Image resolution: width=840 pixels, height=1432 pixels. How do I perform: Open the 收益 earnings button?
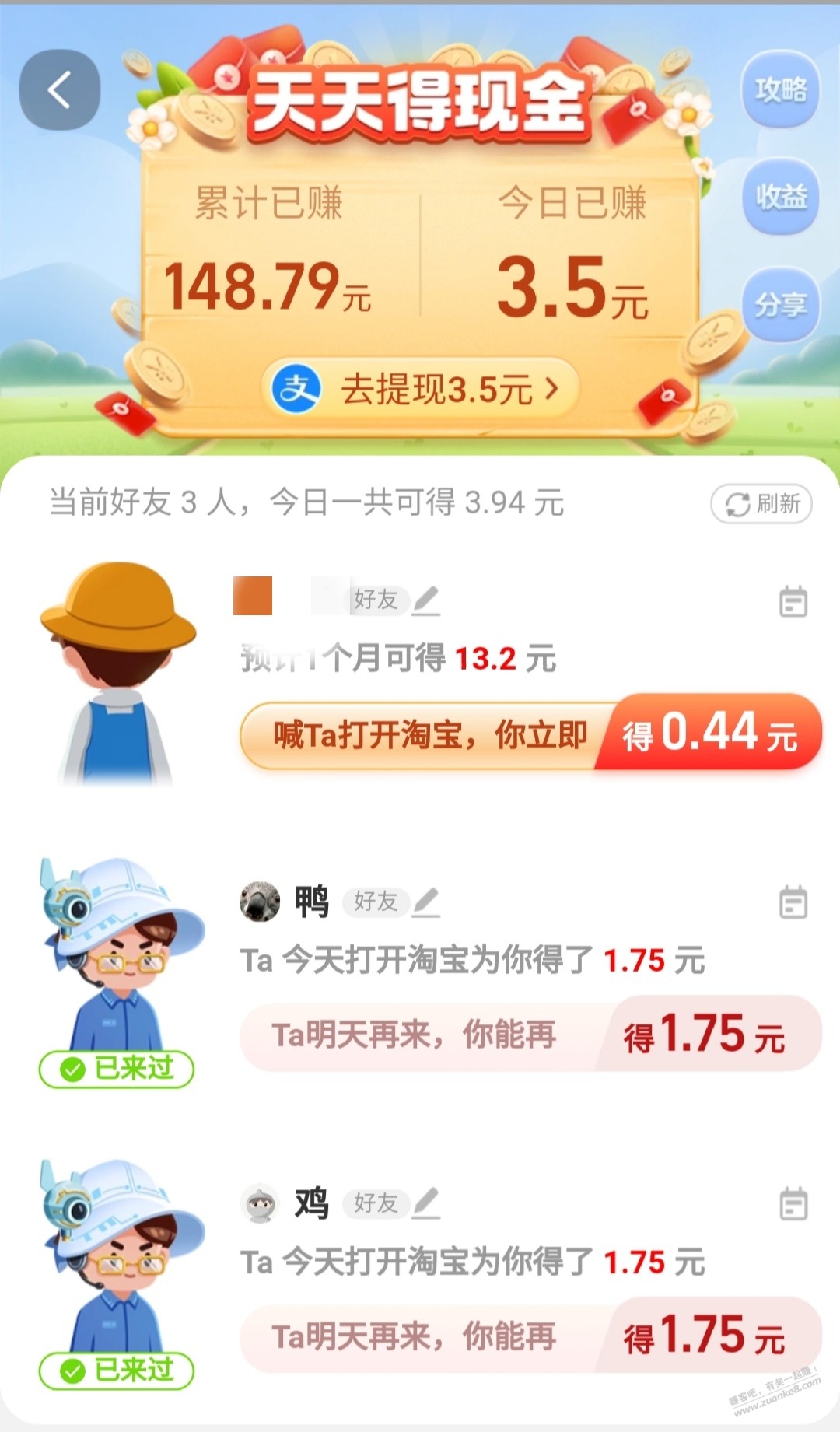tap(781, 197)
